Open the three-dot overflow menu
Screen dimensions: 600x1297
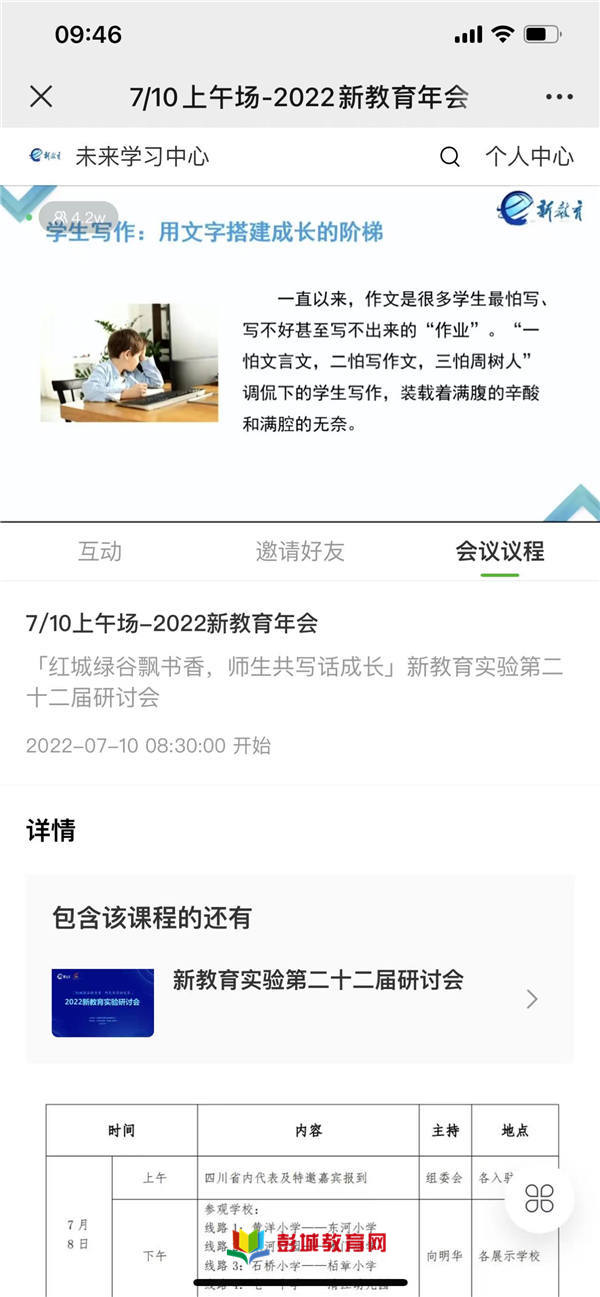click(x=559, y=97)
